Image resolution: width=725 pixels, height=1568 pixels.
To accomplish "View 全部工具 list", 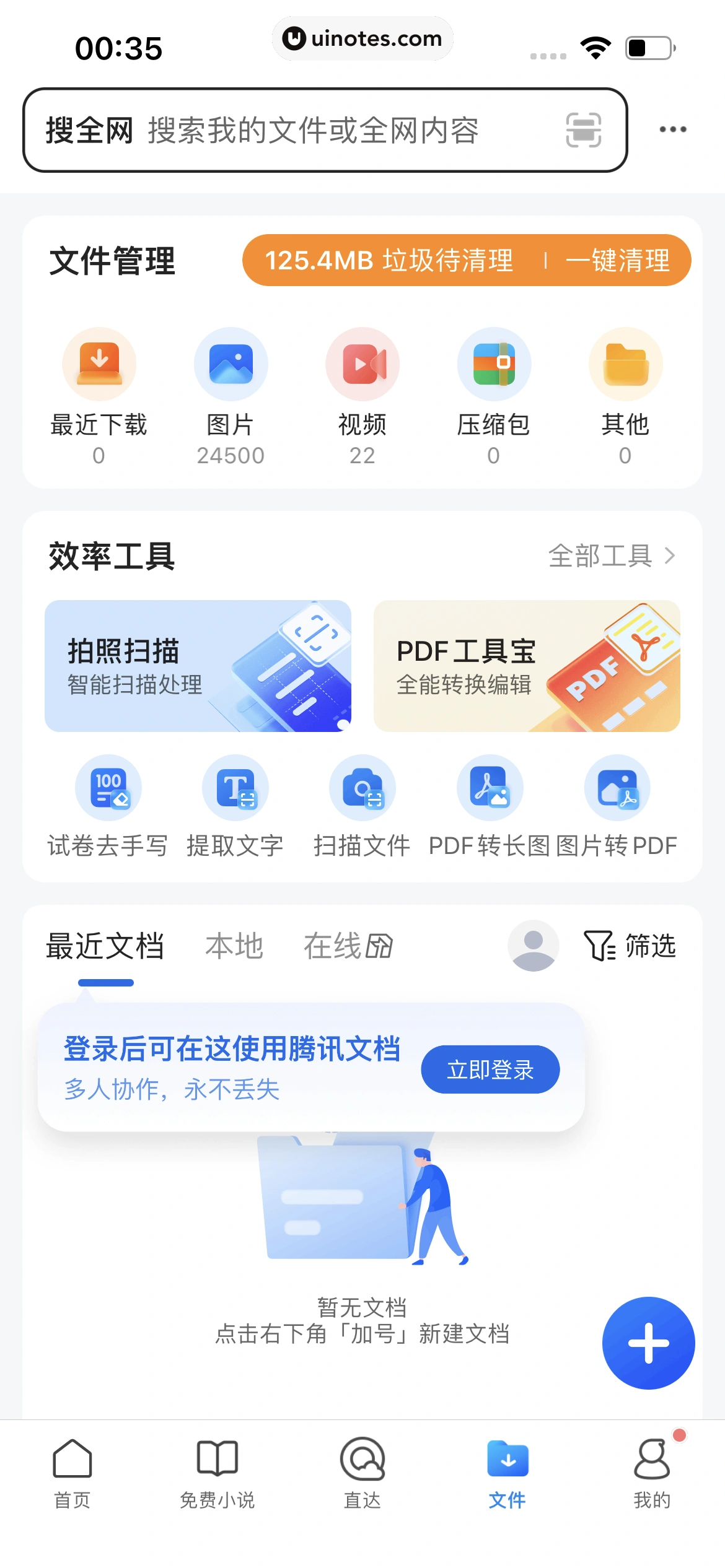I will (611, 555).
